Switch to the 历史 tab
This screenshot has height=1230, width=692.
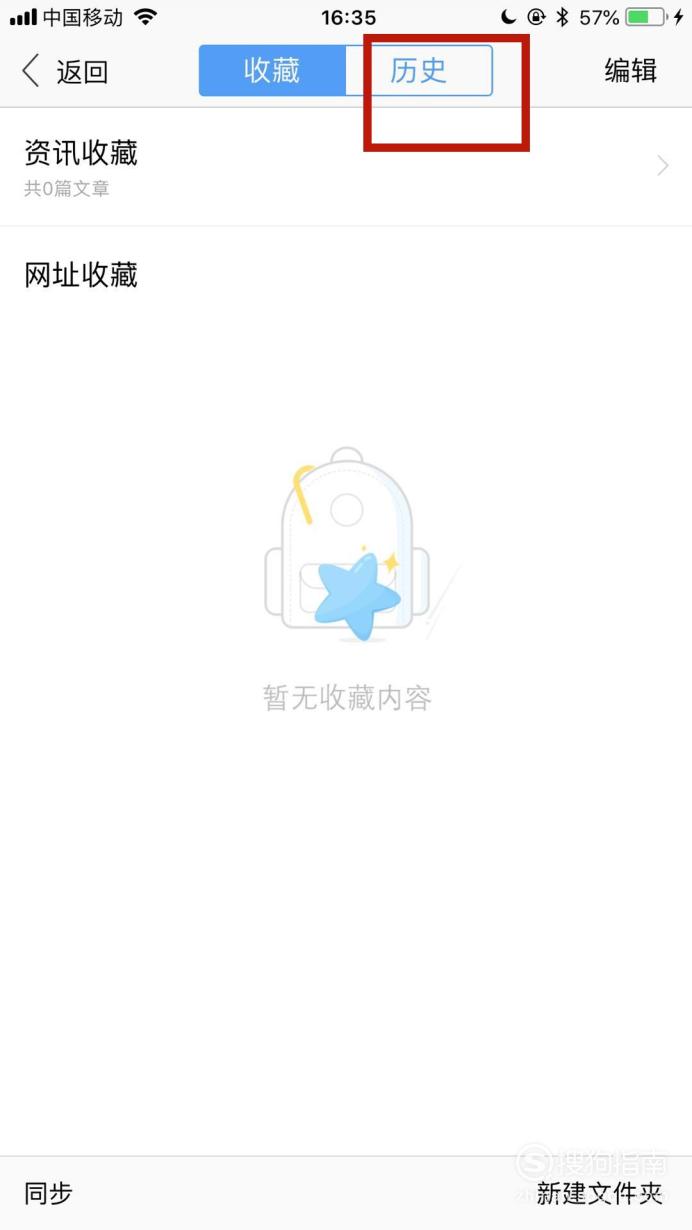pyautogui.click(x=419, y=70)
